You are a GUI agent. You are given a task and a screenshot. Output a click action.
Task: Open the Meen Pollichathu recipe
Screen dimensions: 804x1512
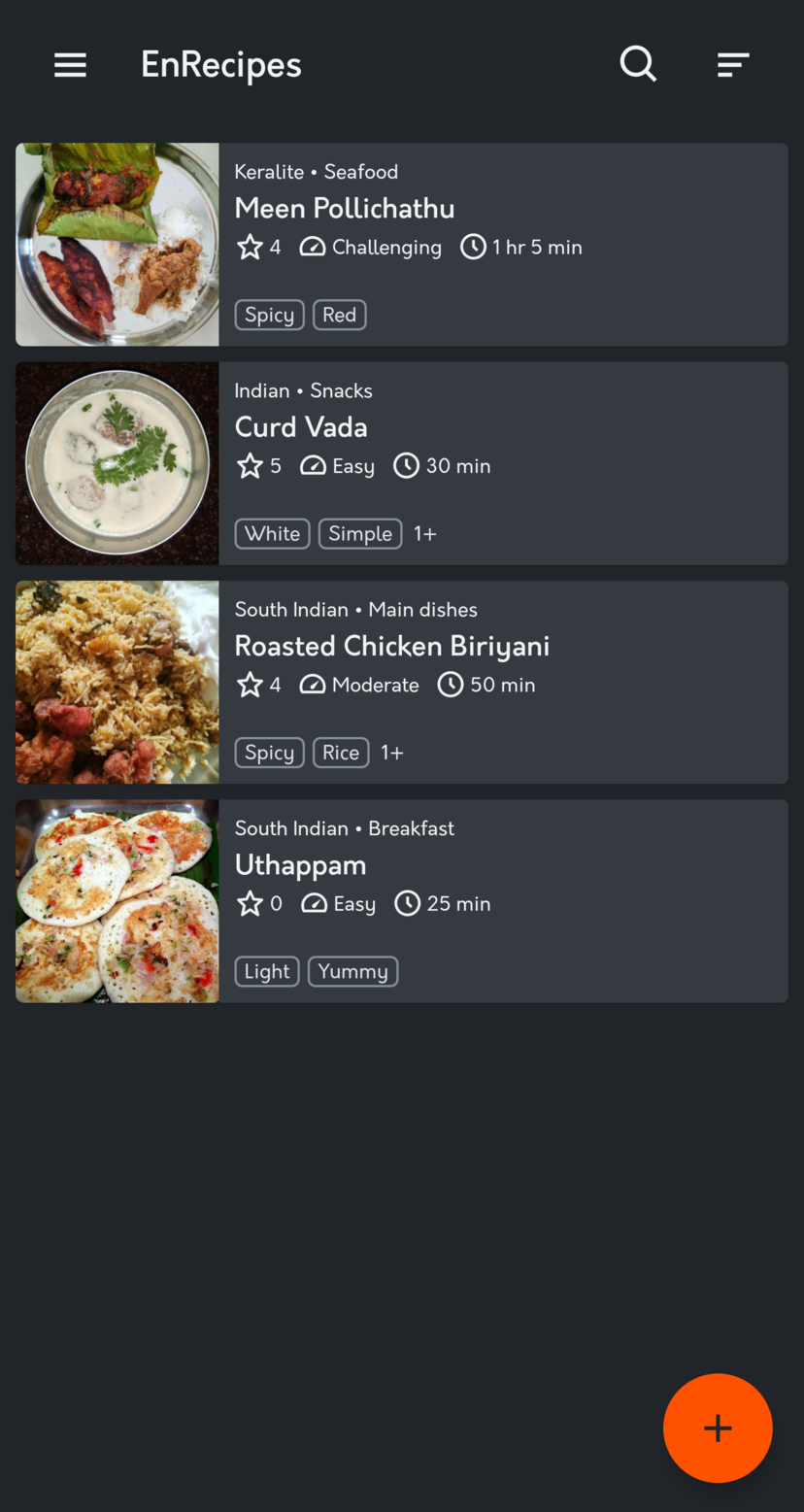coord(401,245)
